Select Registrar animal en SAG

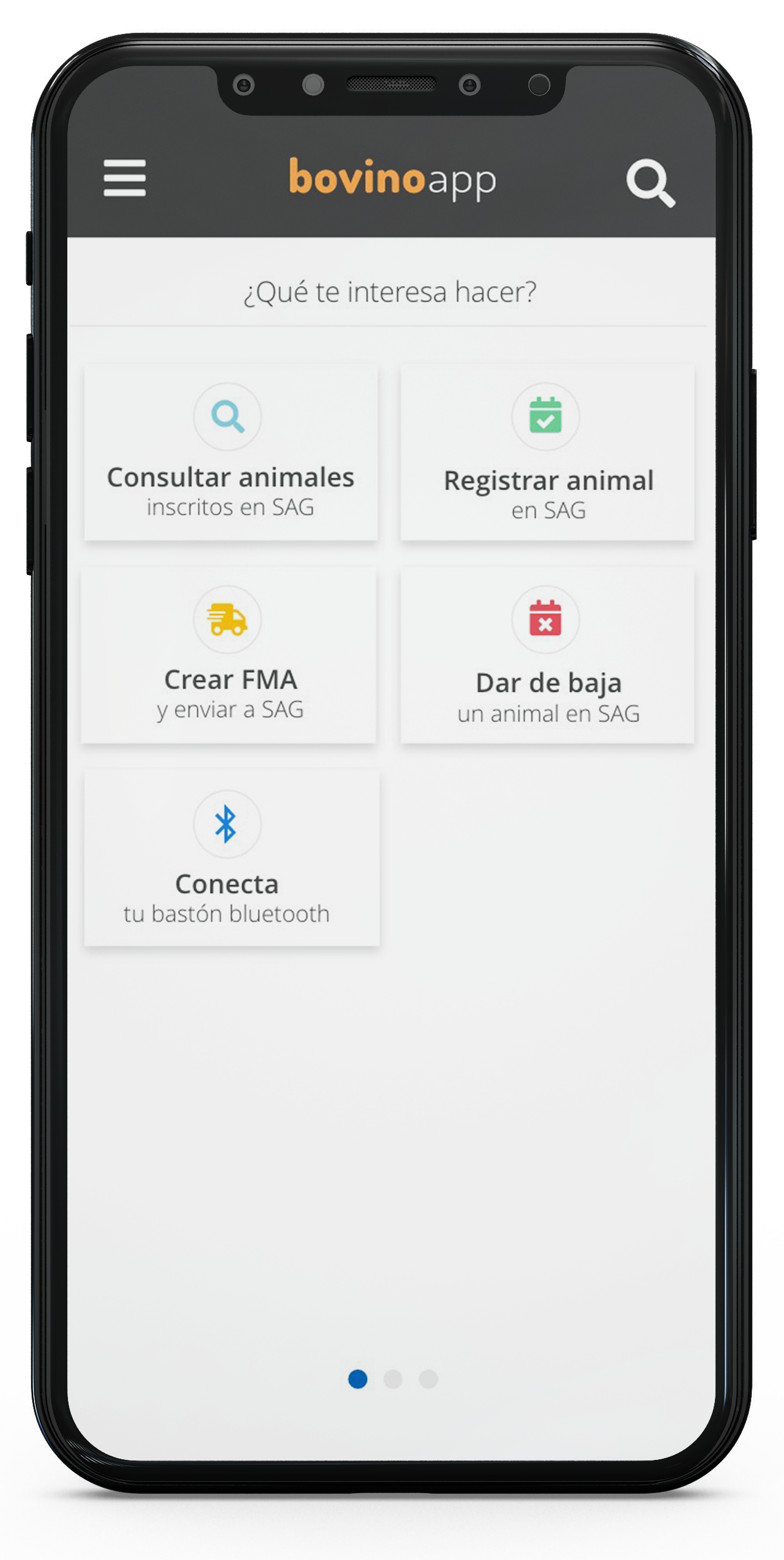[x=547, y=453]
